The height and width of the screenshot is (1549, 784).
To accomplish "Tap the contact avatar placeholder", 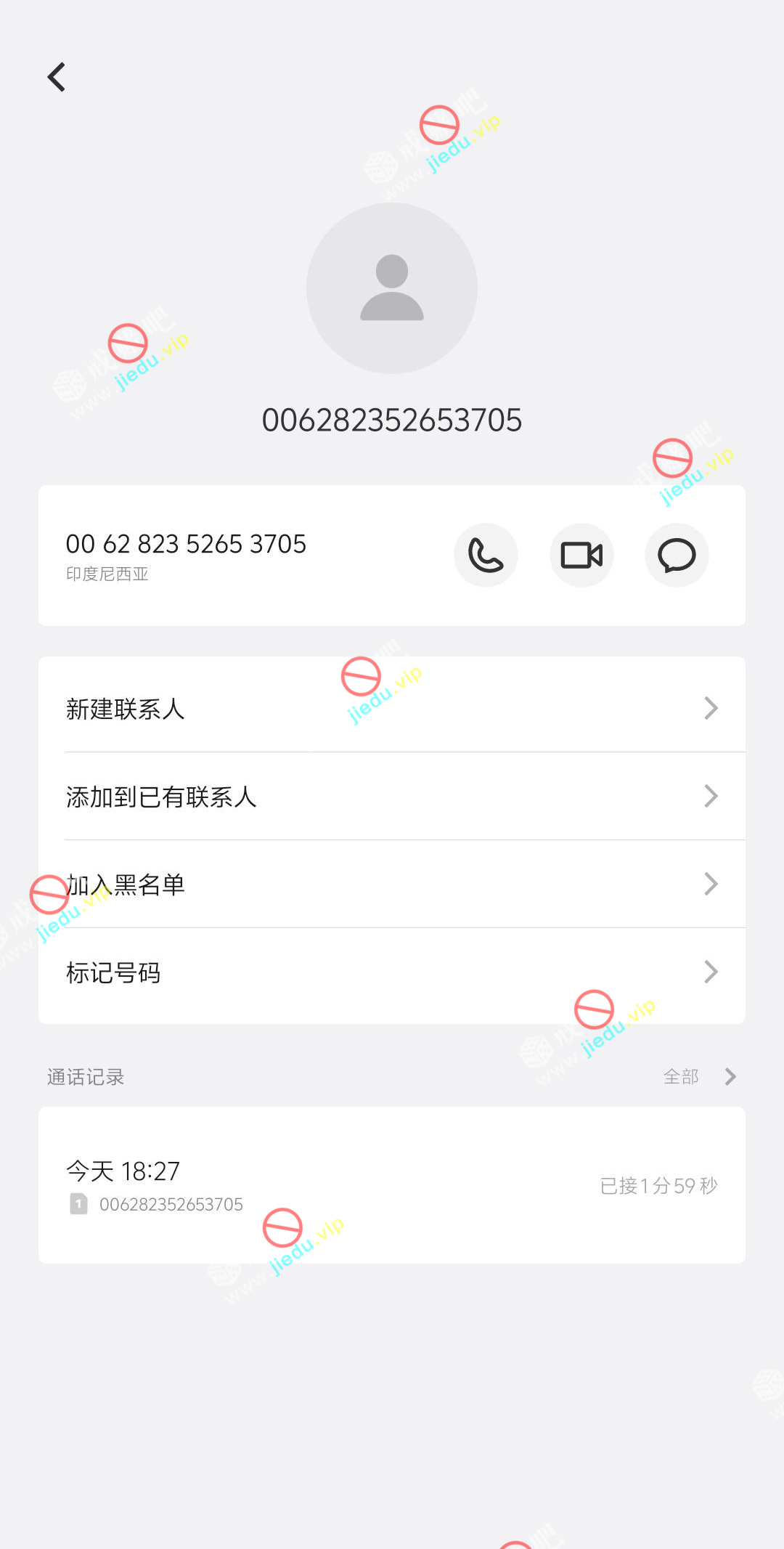I will 392,288.
